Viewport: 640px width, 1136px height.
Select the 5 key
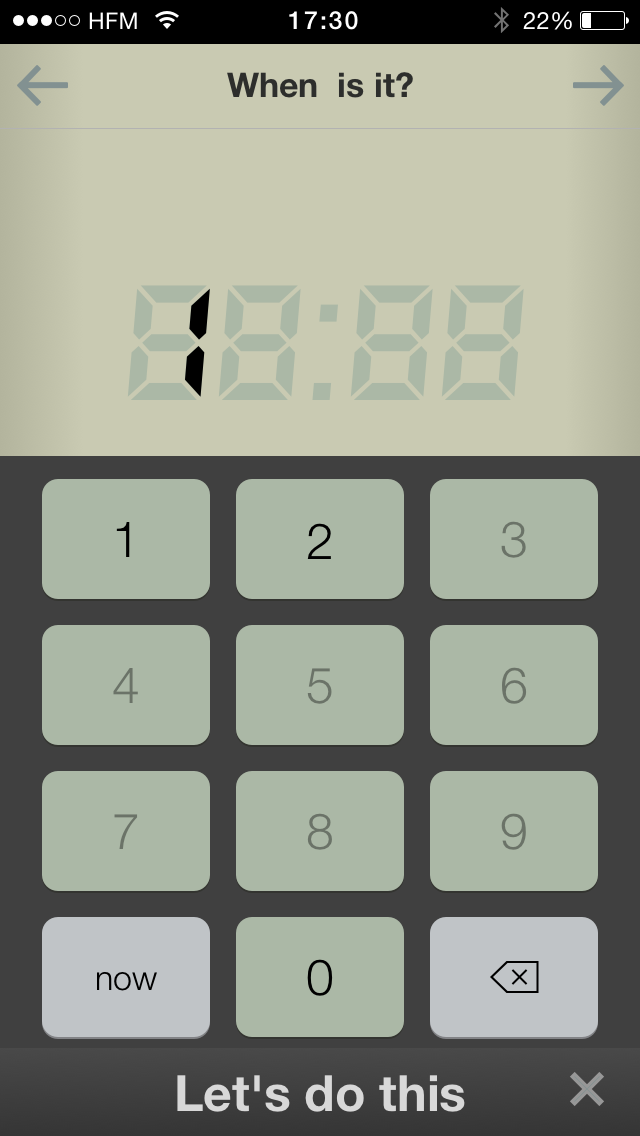tap(320, 685)
